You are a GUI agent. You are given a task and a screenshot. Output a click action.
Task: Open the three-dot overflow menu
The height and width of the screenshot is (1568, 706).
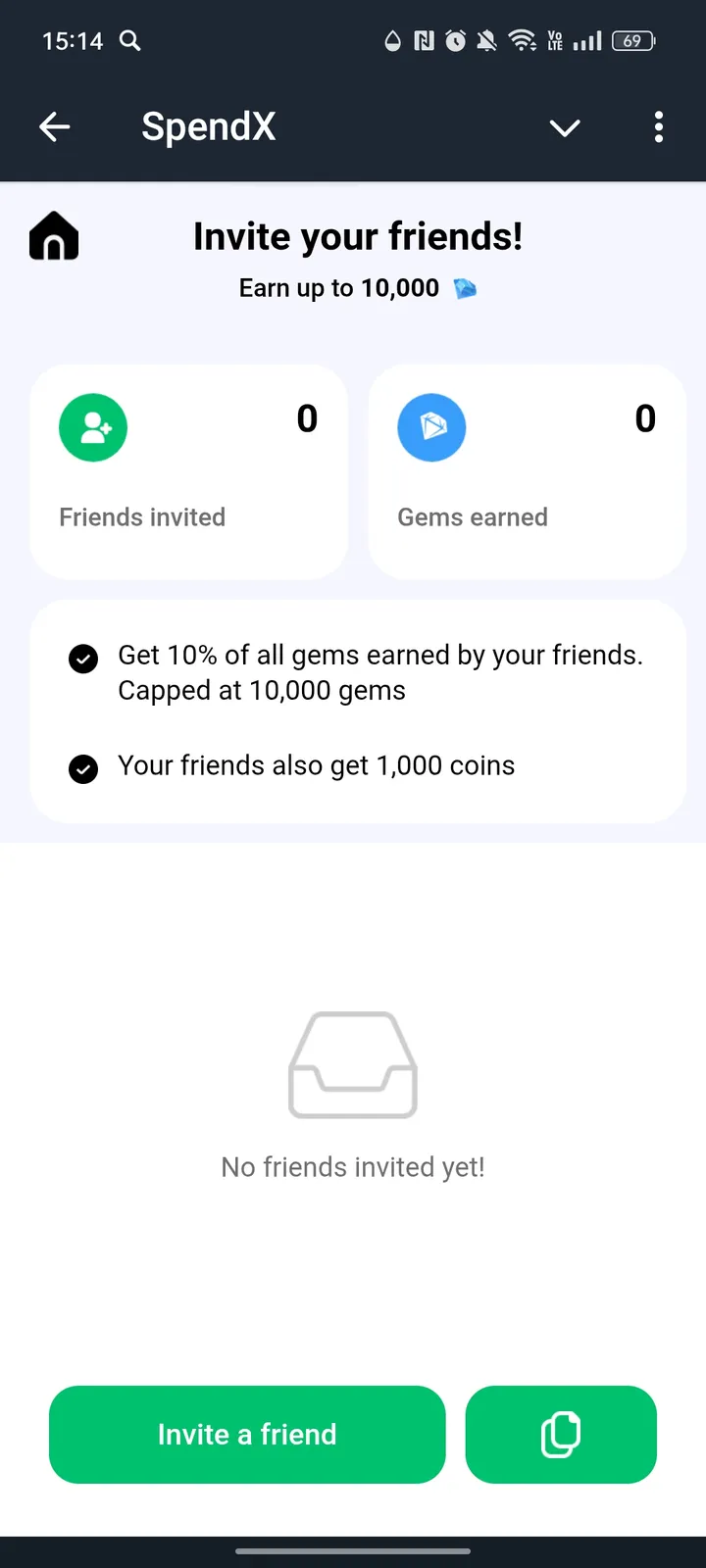point(658,127)
